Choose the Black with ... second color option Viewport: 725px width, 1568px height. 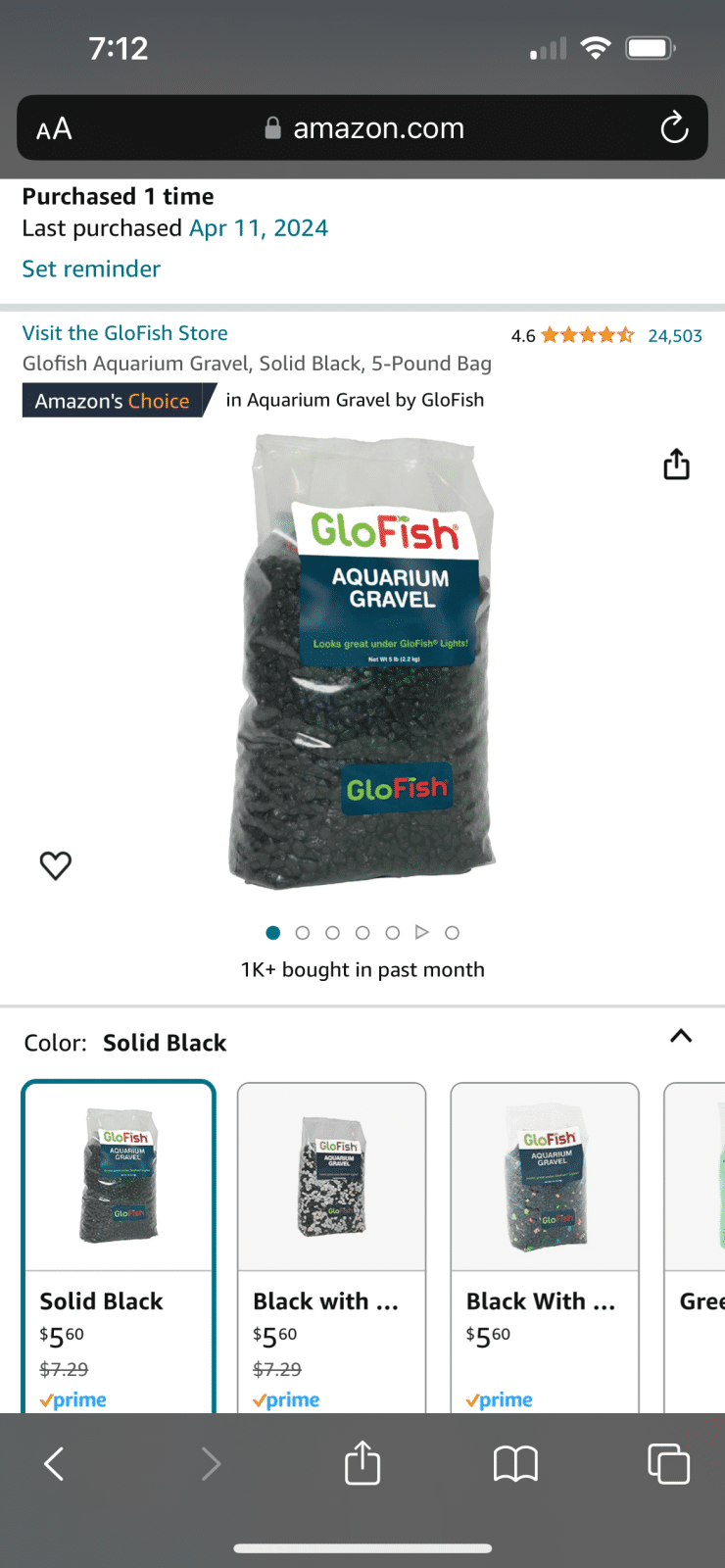pos(331,1245)
